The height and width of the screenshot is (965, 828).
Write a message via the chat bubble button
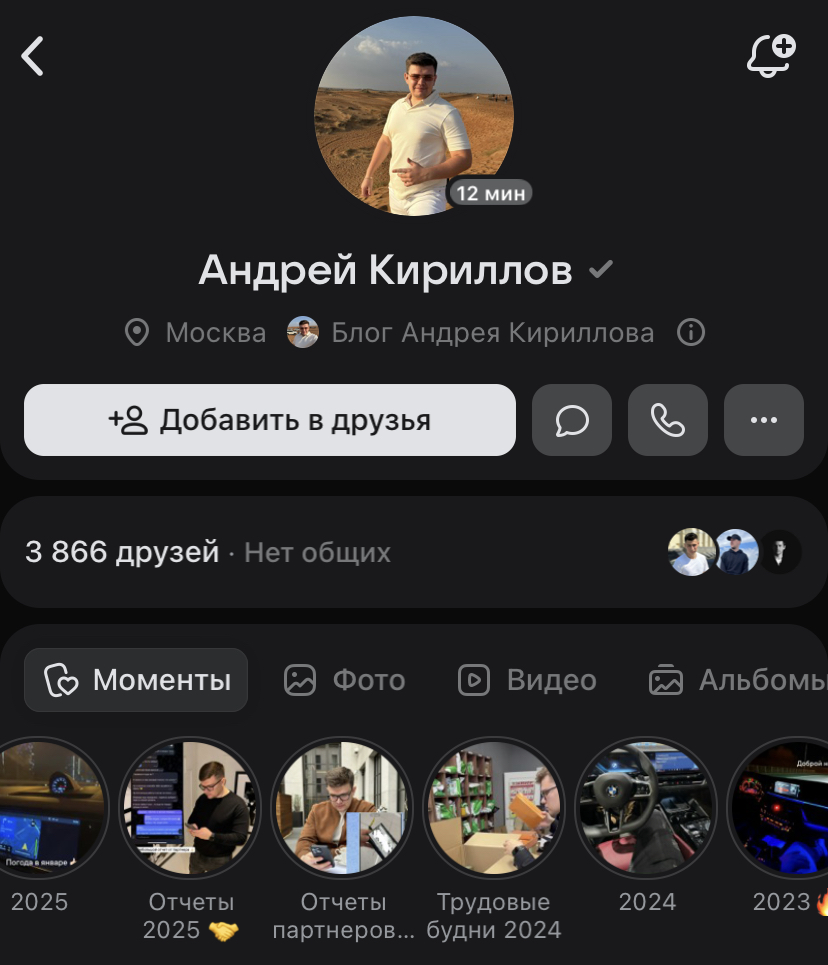[572, 420]
